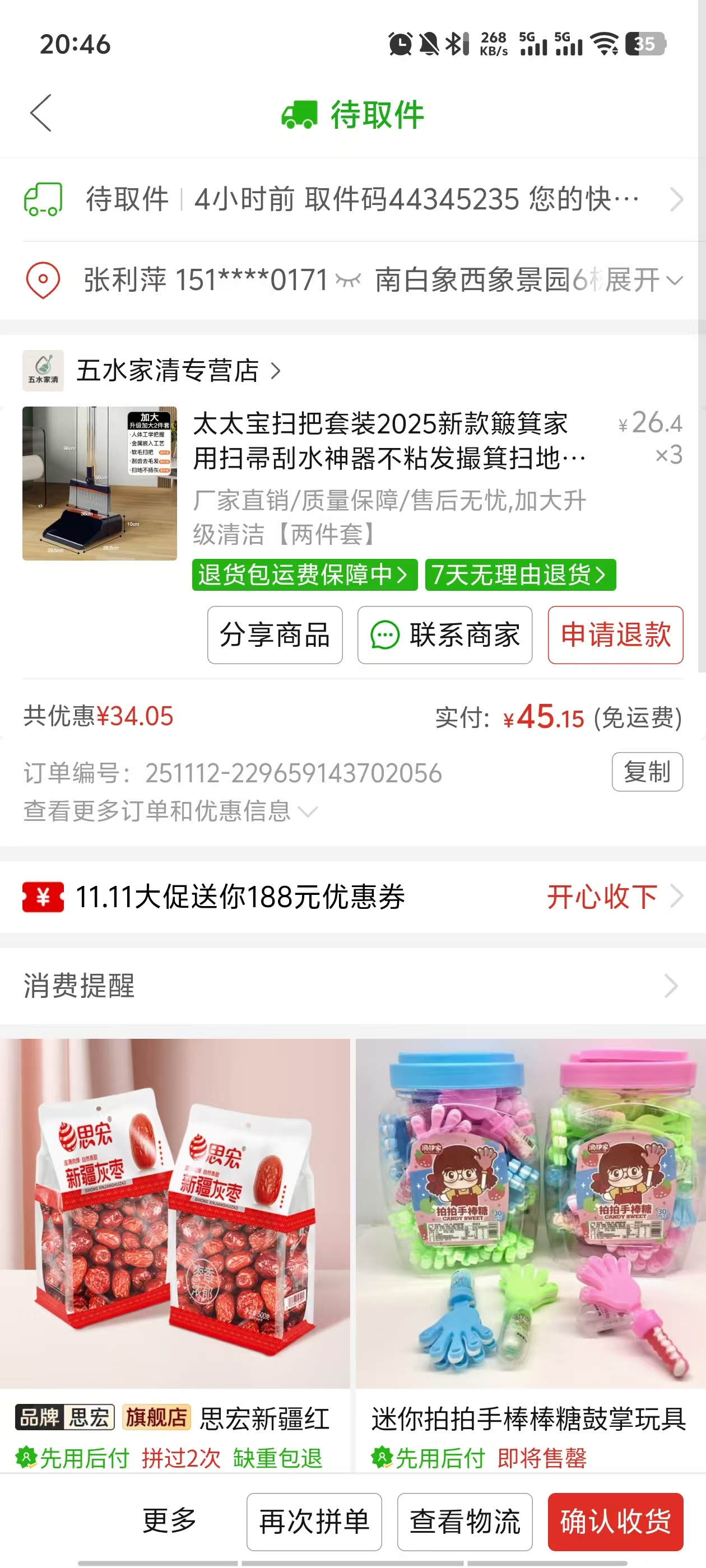706x1568 pixels.
Task: Open the 7天无理由退货 policy tag
Action: 521,575
